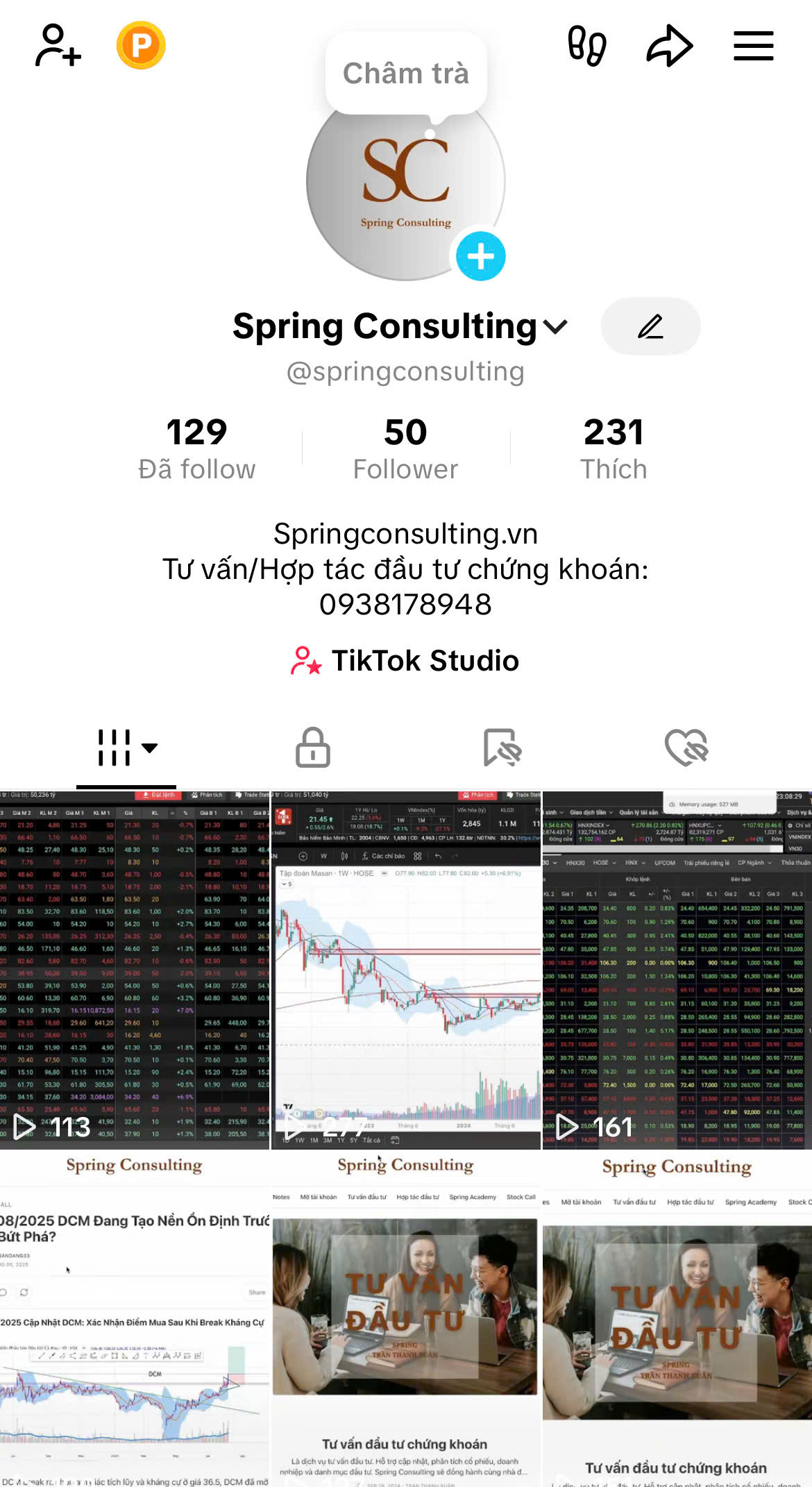Tap the "Chấm trà" note bubble
The image size is (812, 1487).
pos(406,74)
